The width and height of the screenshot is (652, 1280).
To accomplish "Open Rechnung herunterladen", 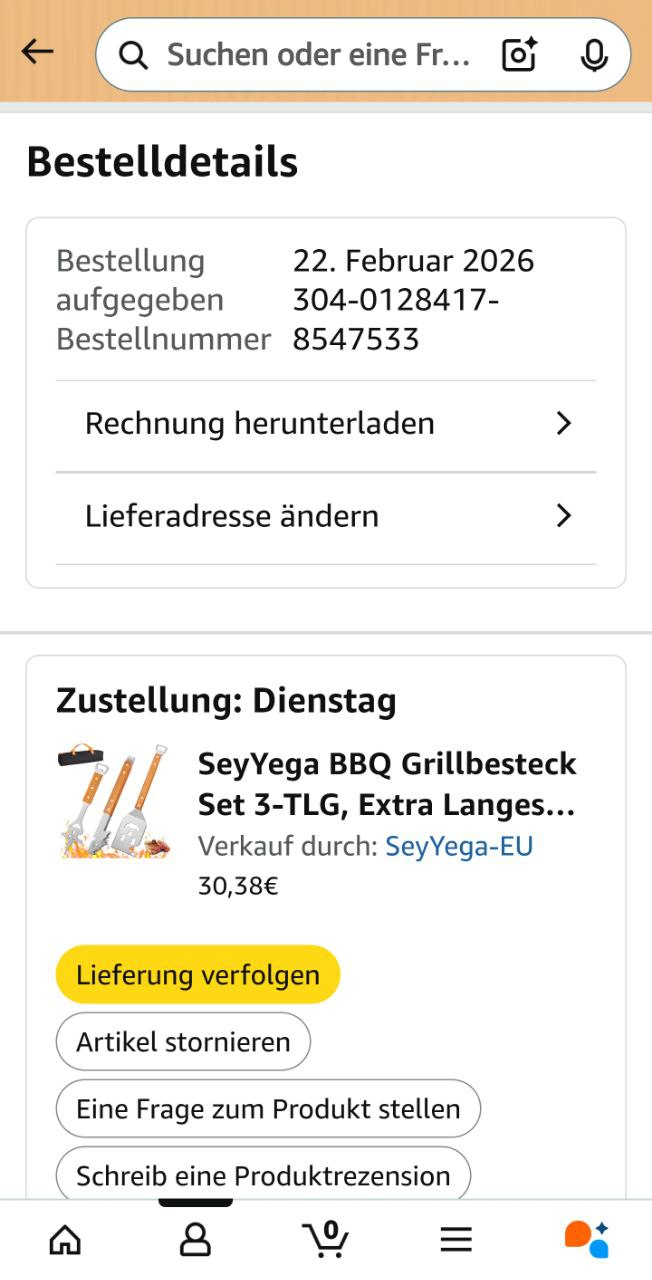I will click(326, 424).
